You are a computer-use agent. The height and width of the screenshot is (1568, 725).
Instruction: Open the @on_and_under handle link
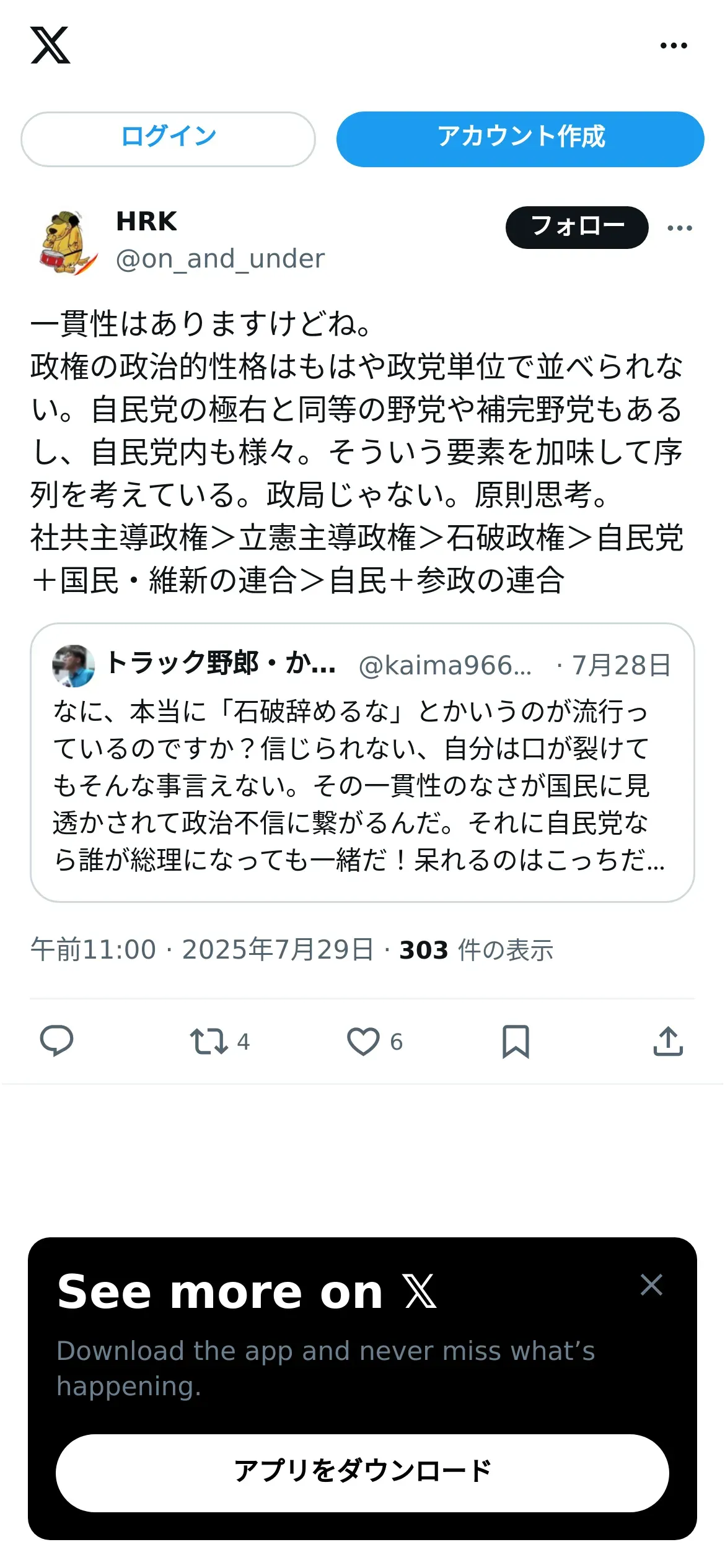(220, 259)
